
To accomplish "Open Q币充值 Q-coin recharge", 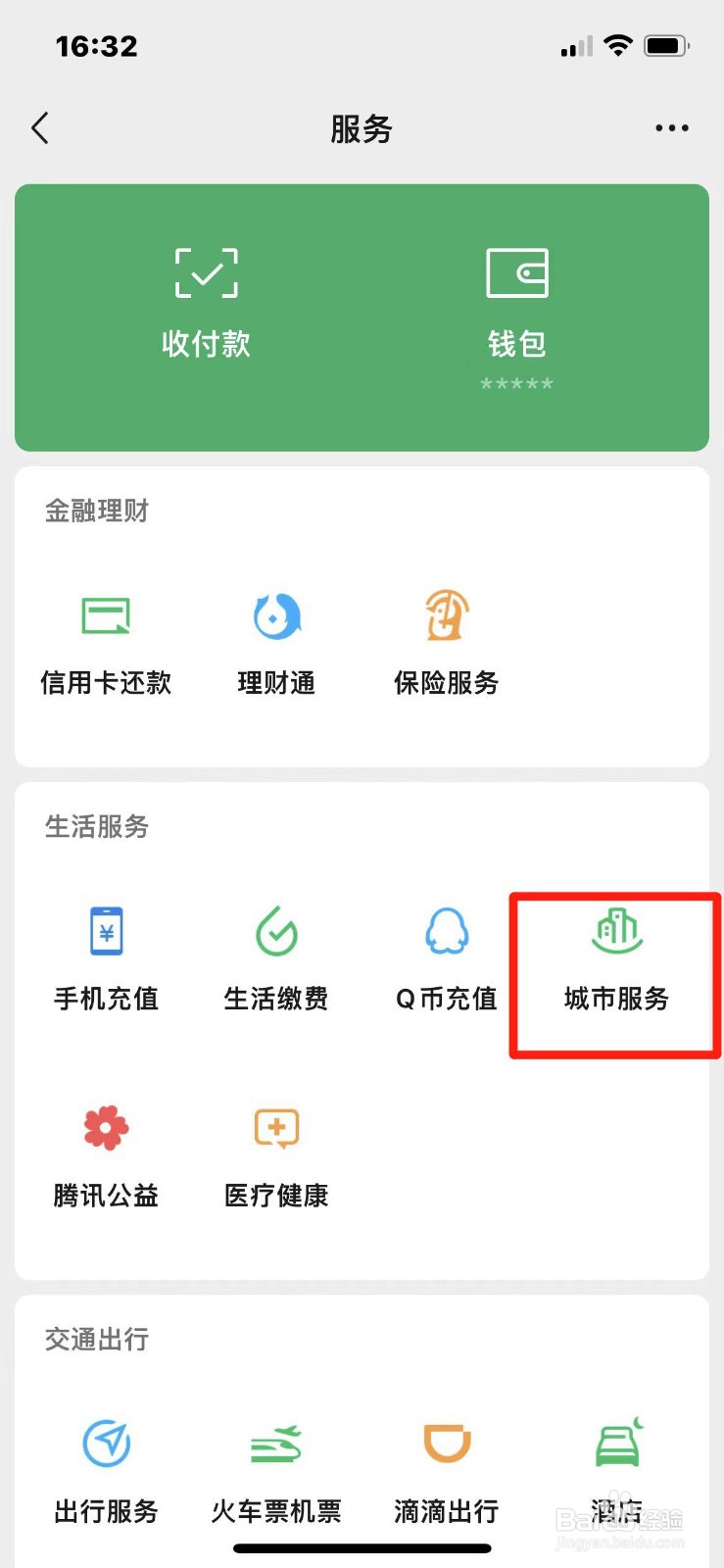I will click(446, 958).
